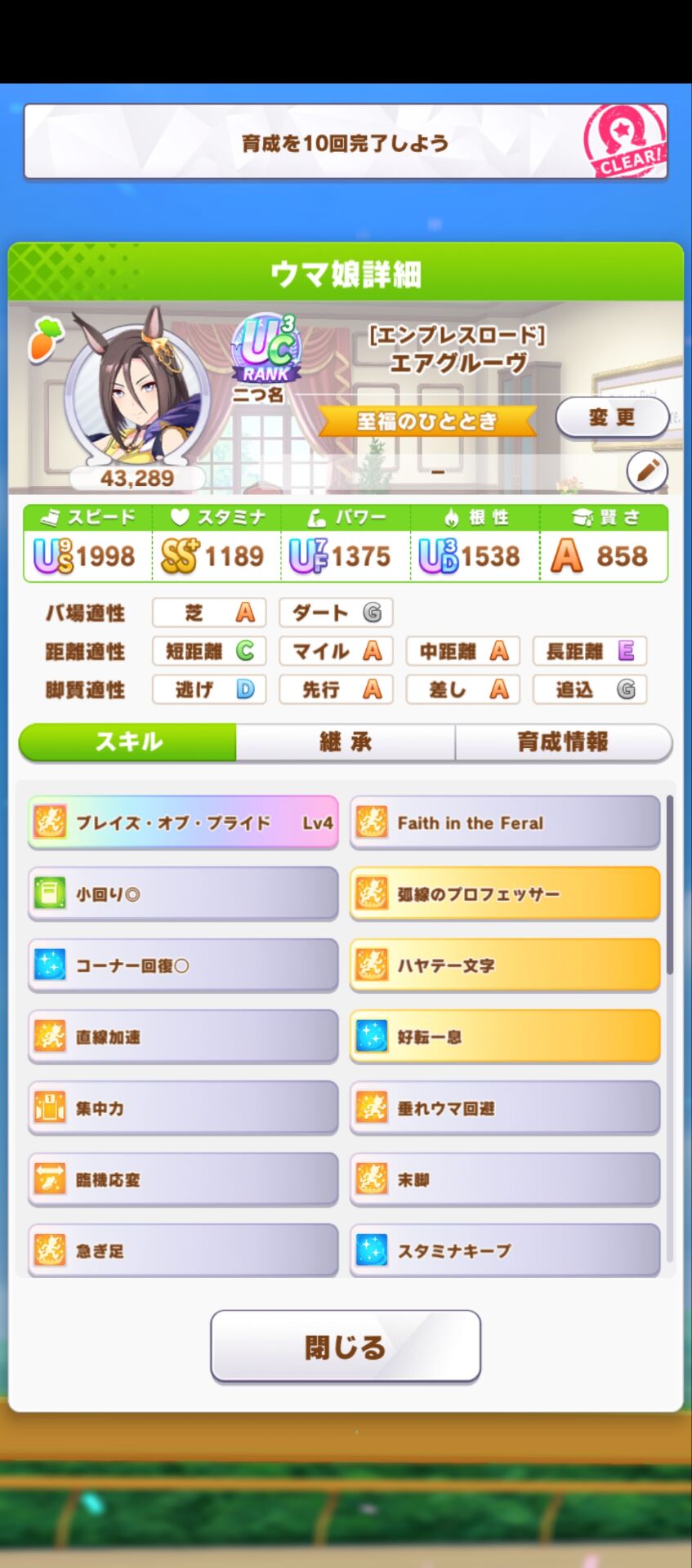This screenshot has height=1568, width=692.
Task: View the 直線加速 skill
Action: [x=183, y=1037]
